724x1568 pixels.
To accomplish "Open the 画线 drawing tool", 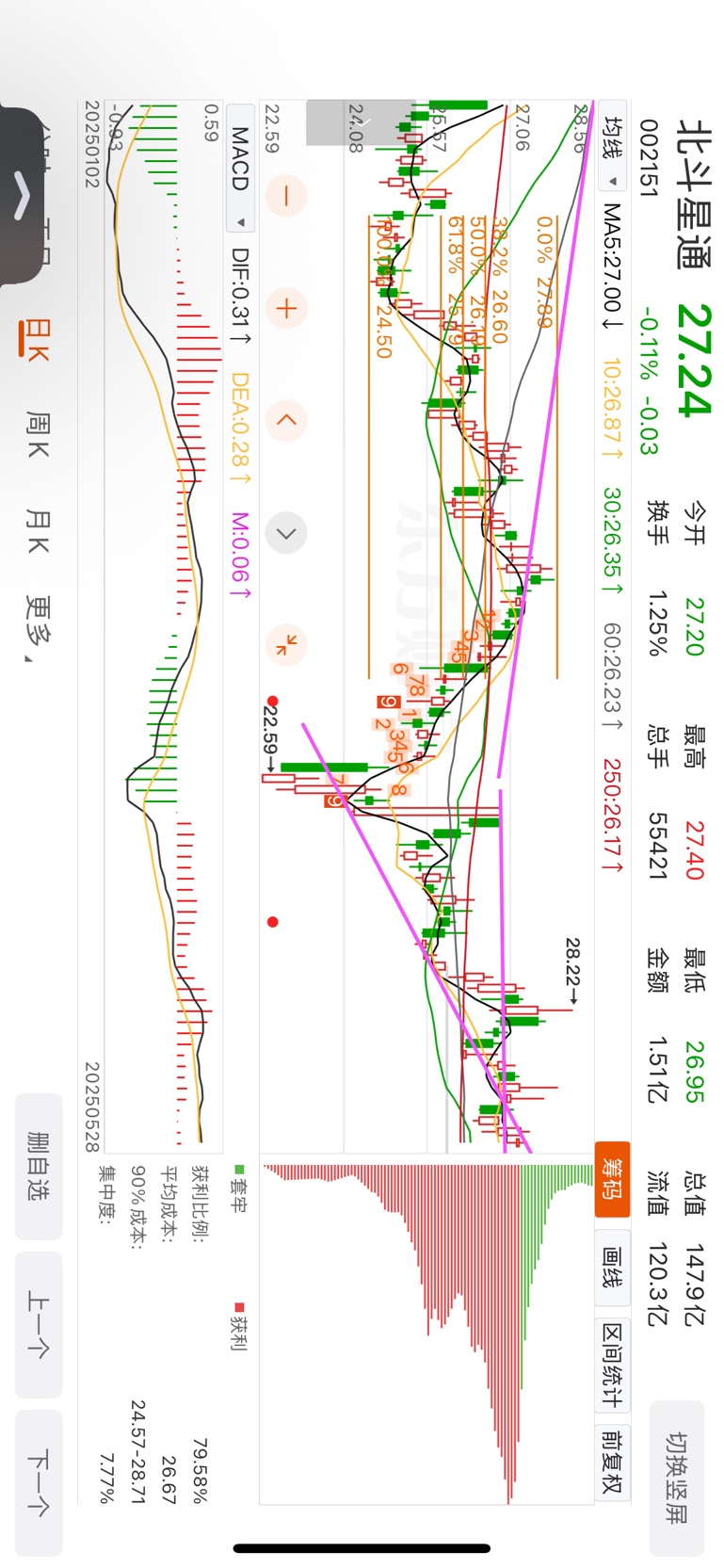I will point(612,1267).
